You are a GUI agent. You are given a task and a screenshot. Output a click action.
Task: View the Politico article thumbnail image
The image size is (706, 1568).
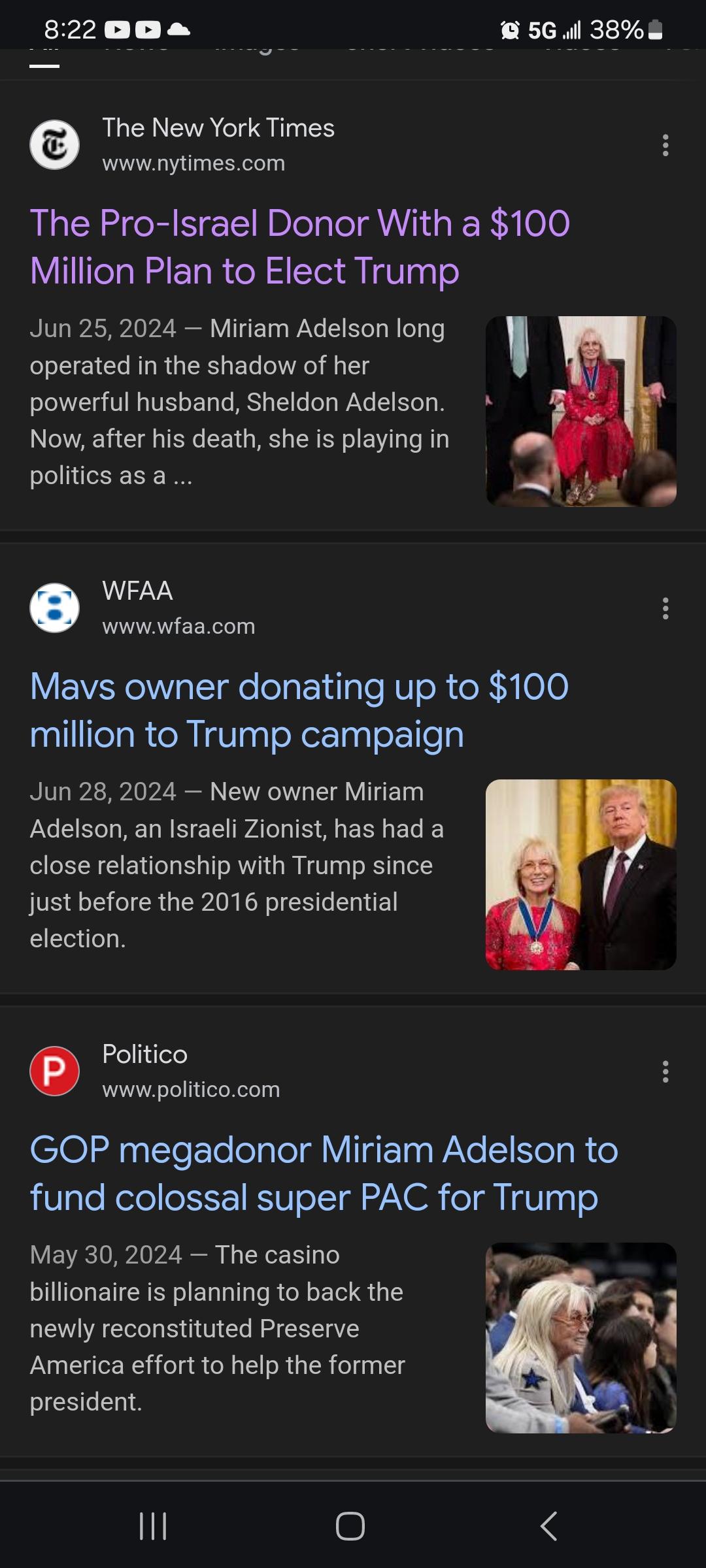580,1337
